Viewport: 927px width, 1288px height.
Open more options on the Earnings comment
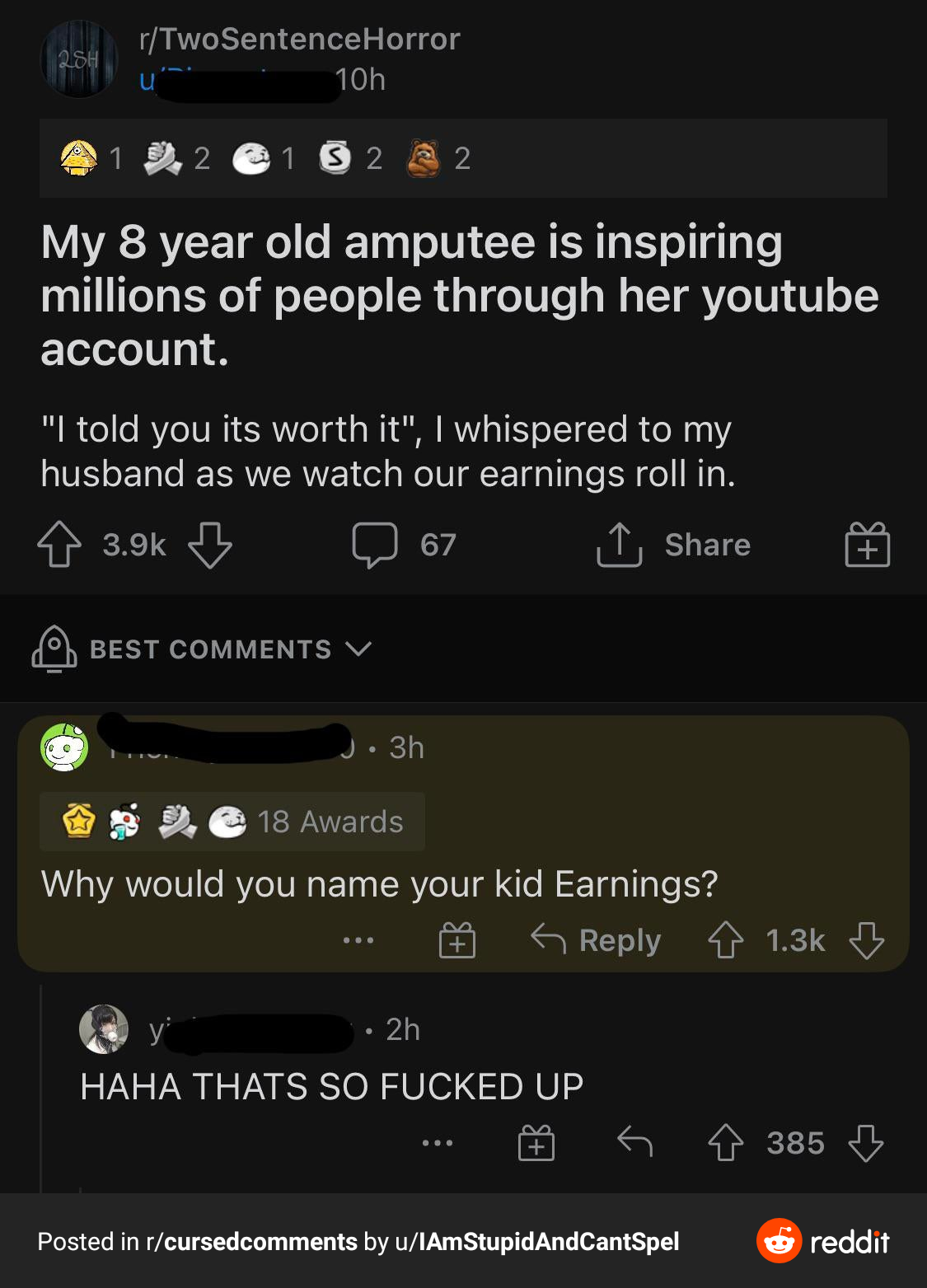click(358, 939)
